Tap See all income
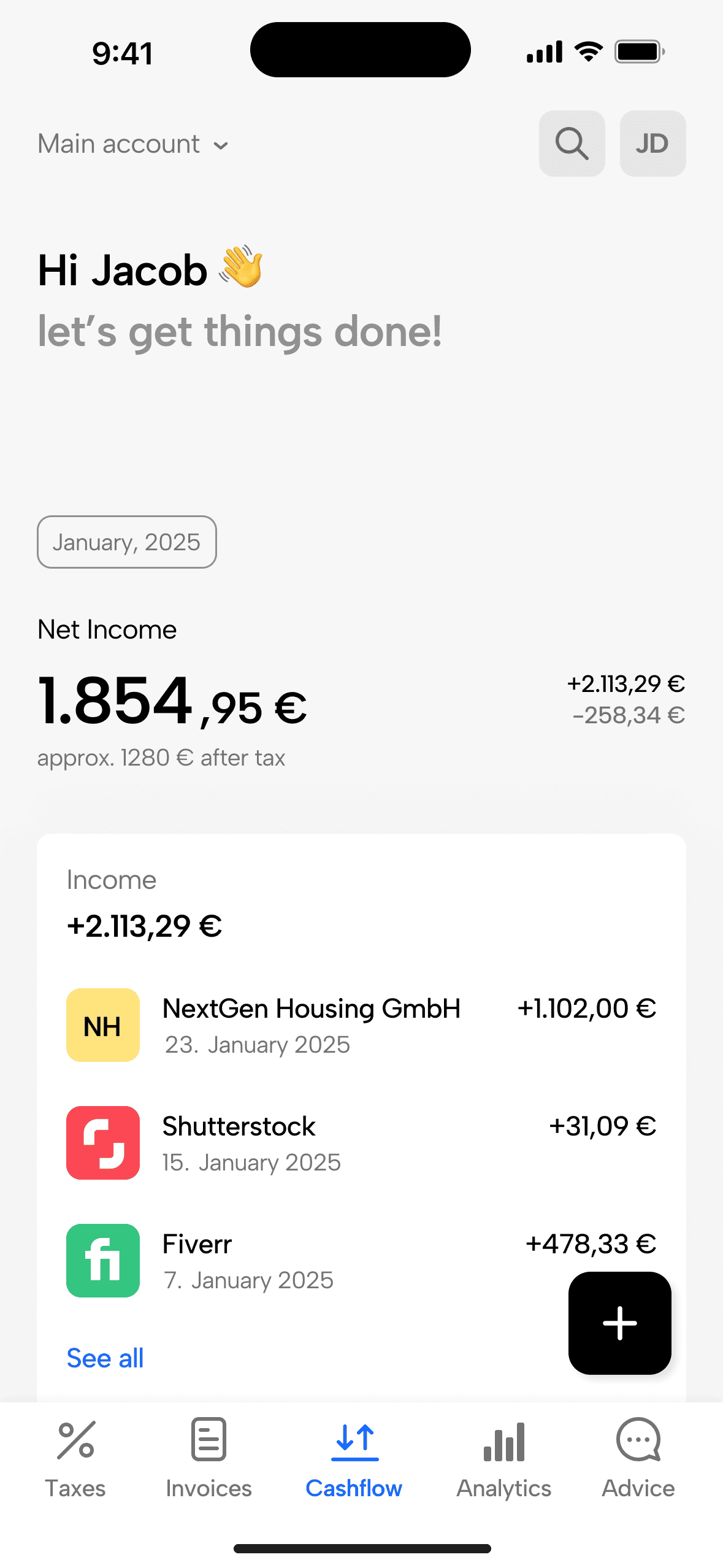Viewport: 723px width, 1568px height. tap(105, 1358)
